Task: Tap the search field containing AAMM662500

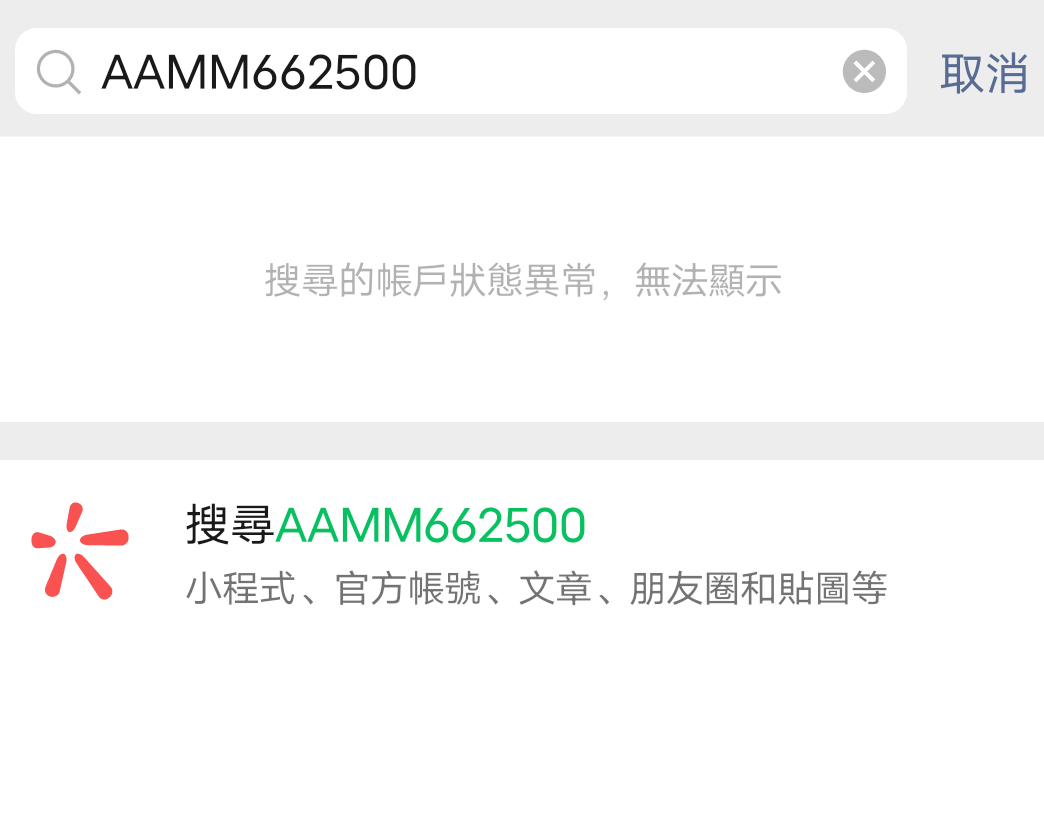Action: coord(450,72)
